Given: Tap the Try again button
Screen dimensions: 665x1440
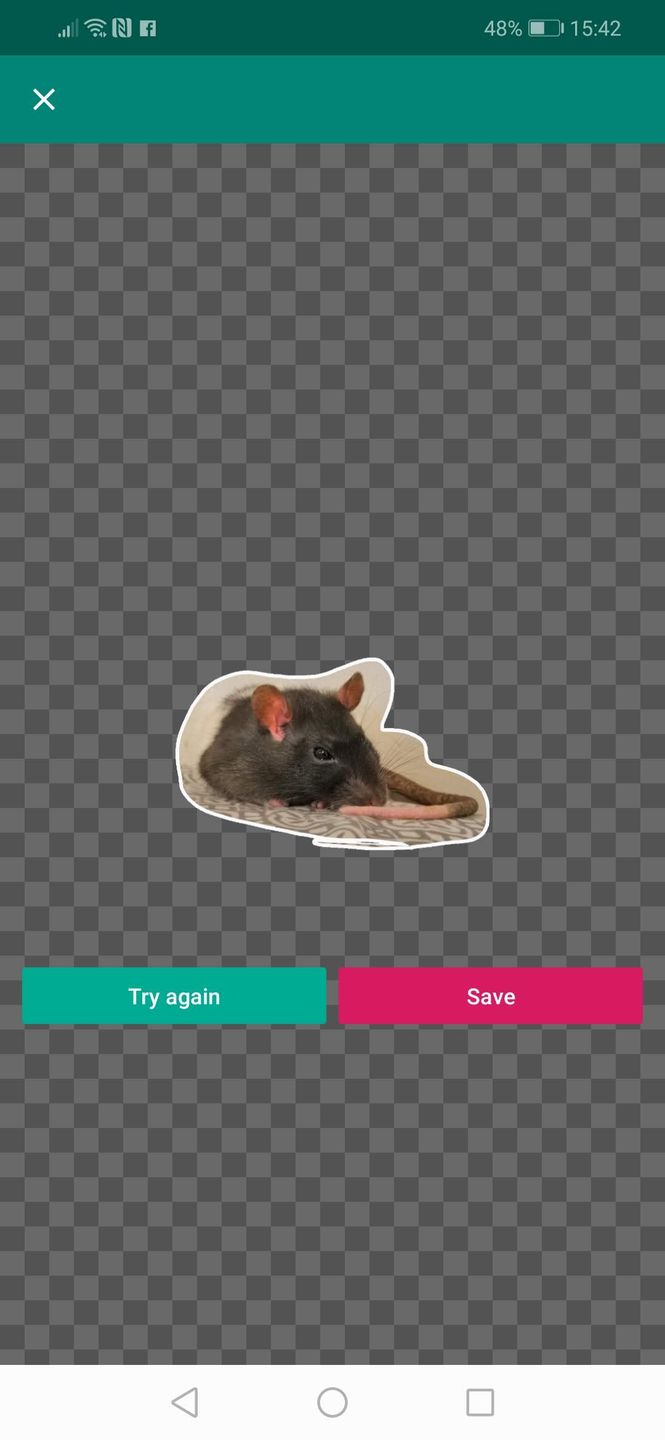Looking at the screenshot, I should (x=174, y=996).
